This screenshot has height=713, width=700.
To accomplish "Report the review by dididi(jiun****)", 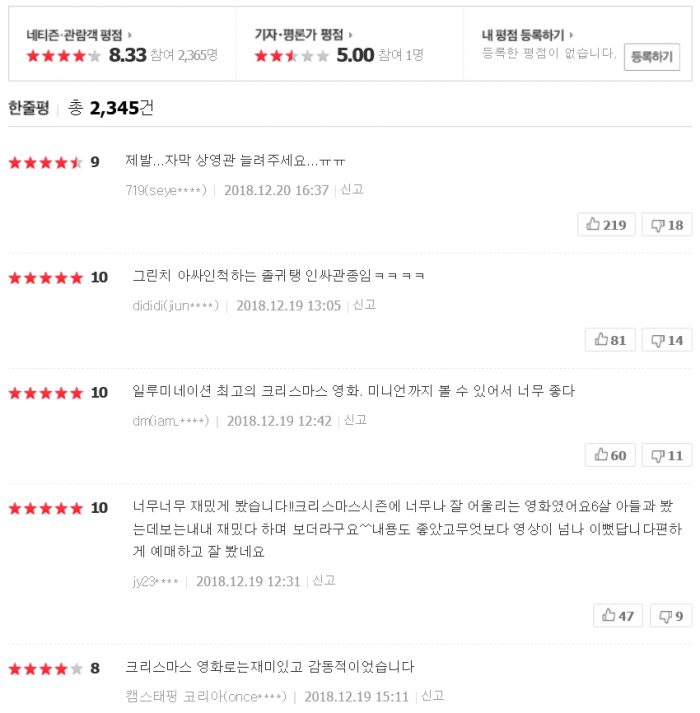I will click(364, 305).
